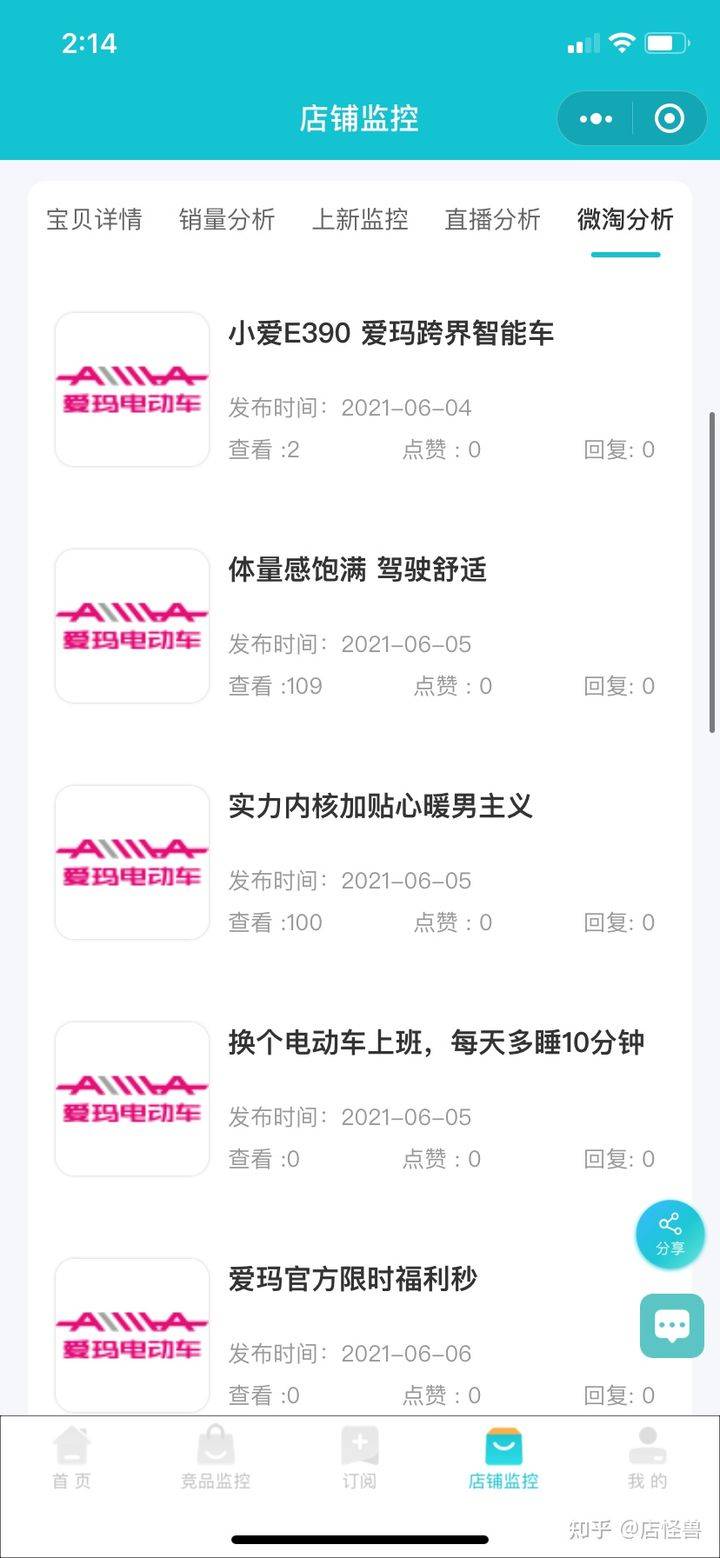Go to the 首页 tab

pos(72,1458)
